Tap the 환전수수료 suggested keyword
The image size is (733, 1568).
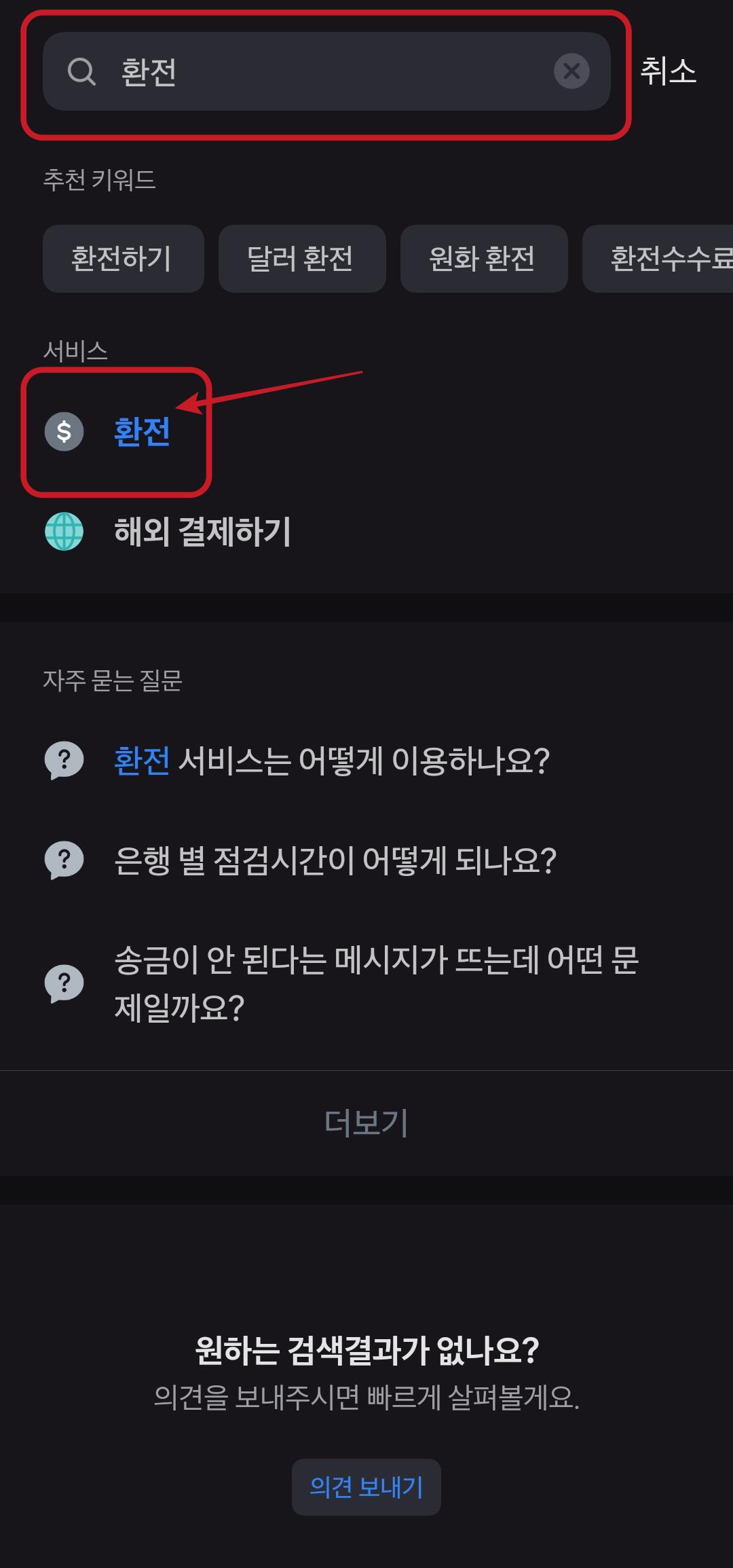[x=669, y=258]
